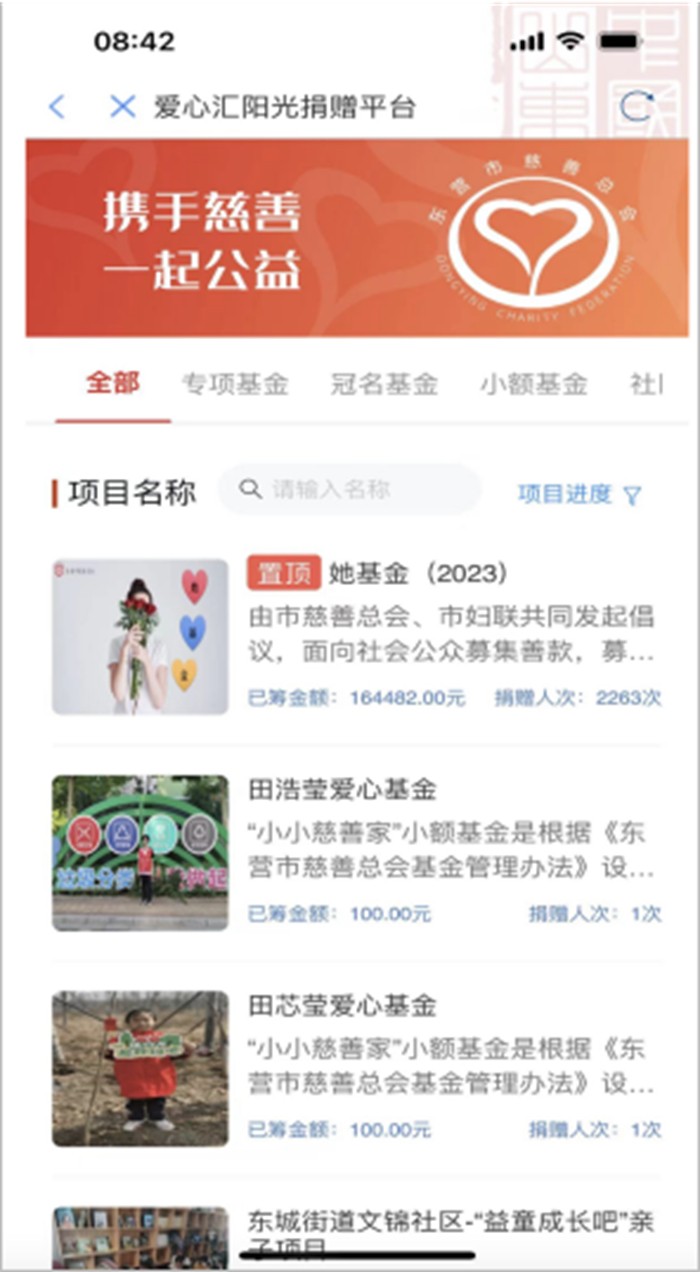Refresh the page using the reload icon

[636, 107]
